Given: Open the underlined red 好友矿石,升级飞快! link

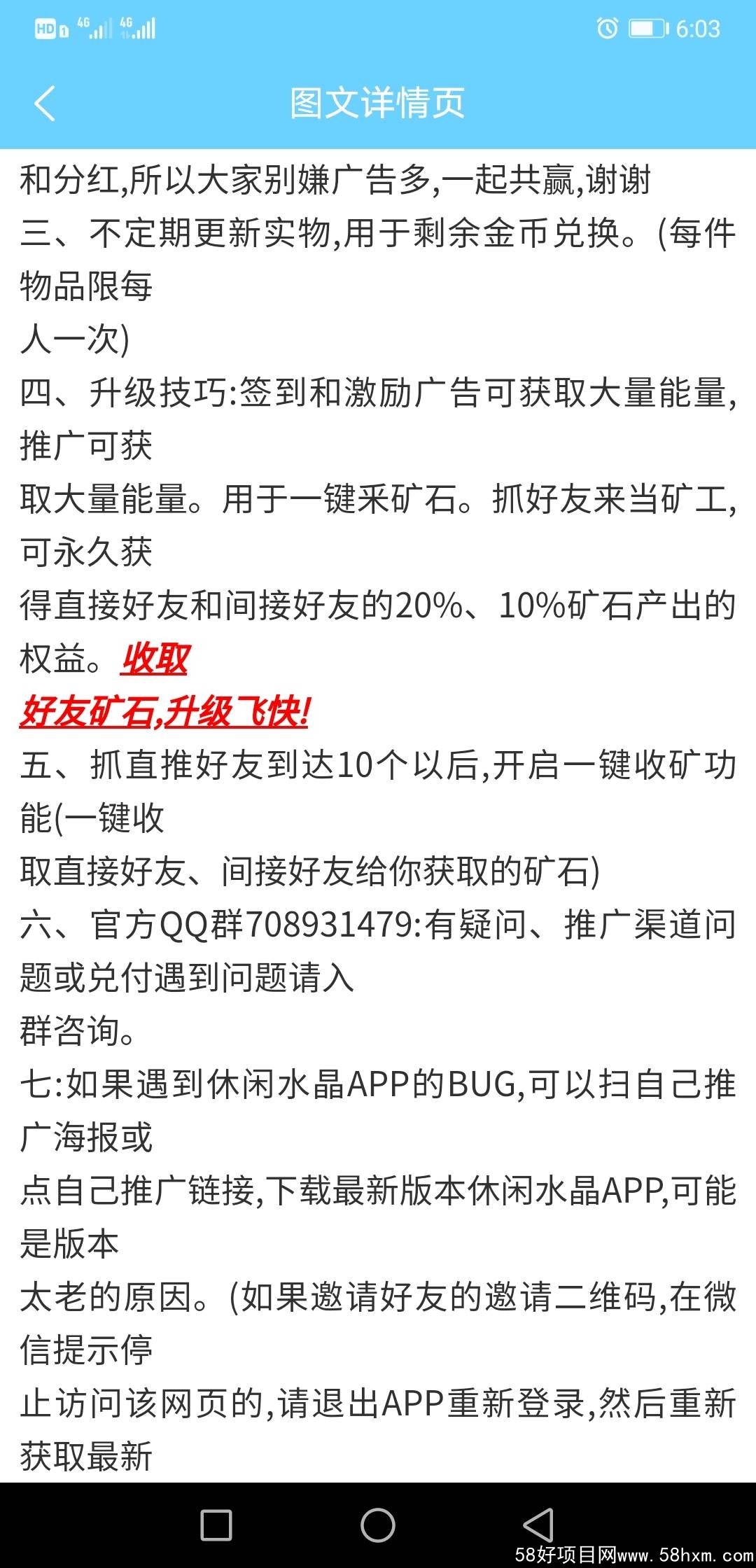Looking at the screenshot, I should [164, 712].
